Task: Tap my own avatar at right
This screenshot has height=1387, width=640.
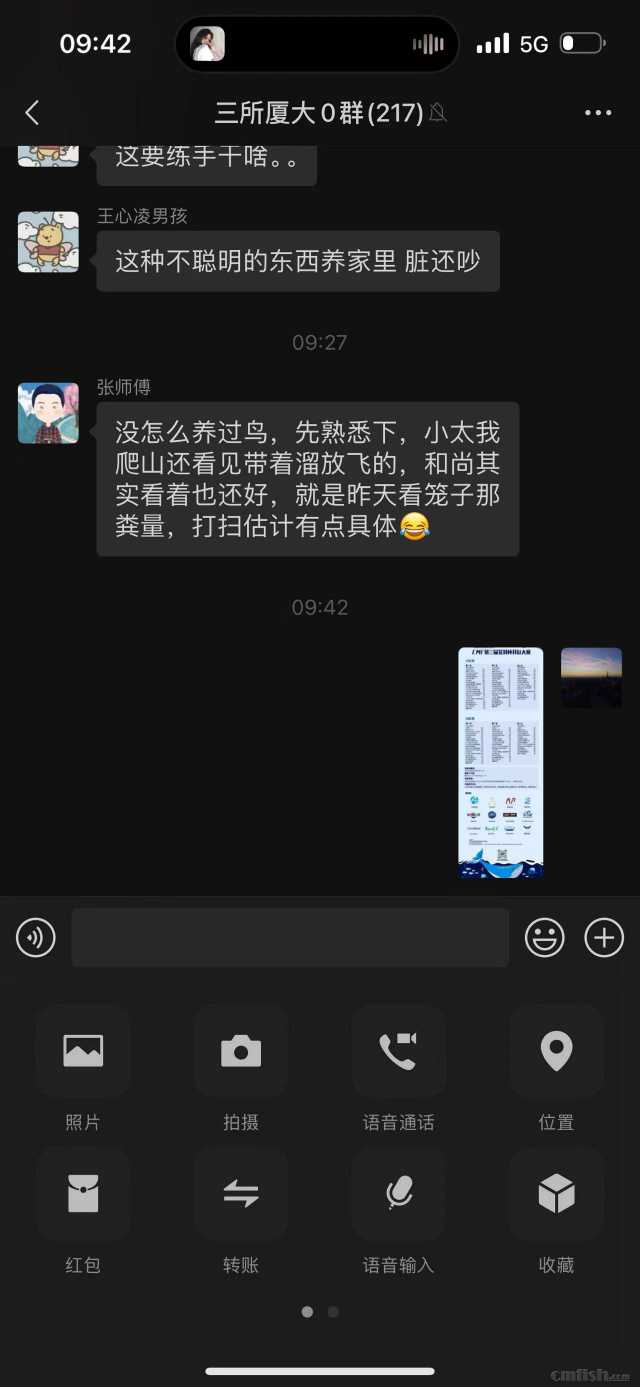Action: [x=591, y=677]
